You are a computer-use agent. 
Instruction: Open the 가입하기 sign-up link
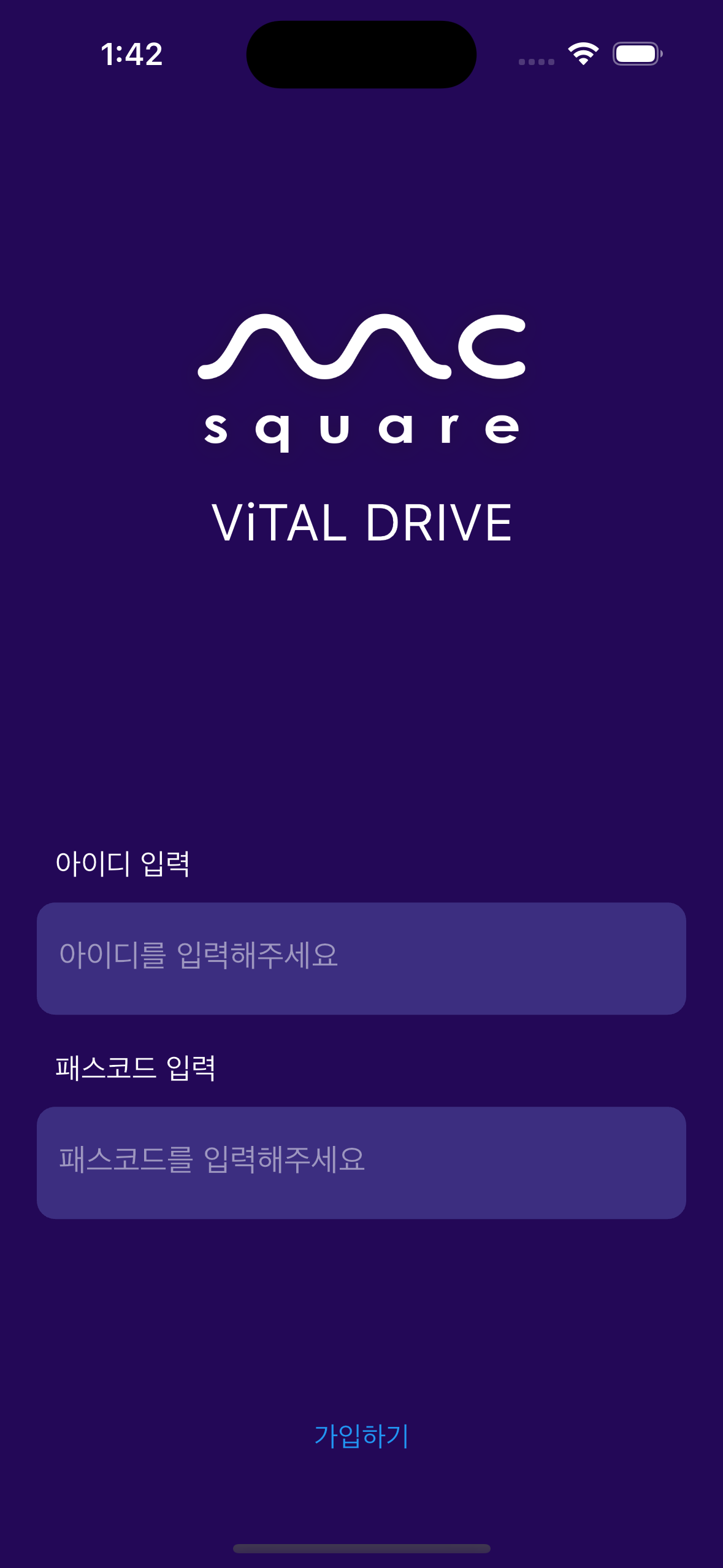click(x=361, y=1436)
